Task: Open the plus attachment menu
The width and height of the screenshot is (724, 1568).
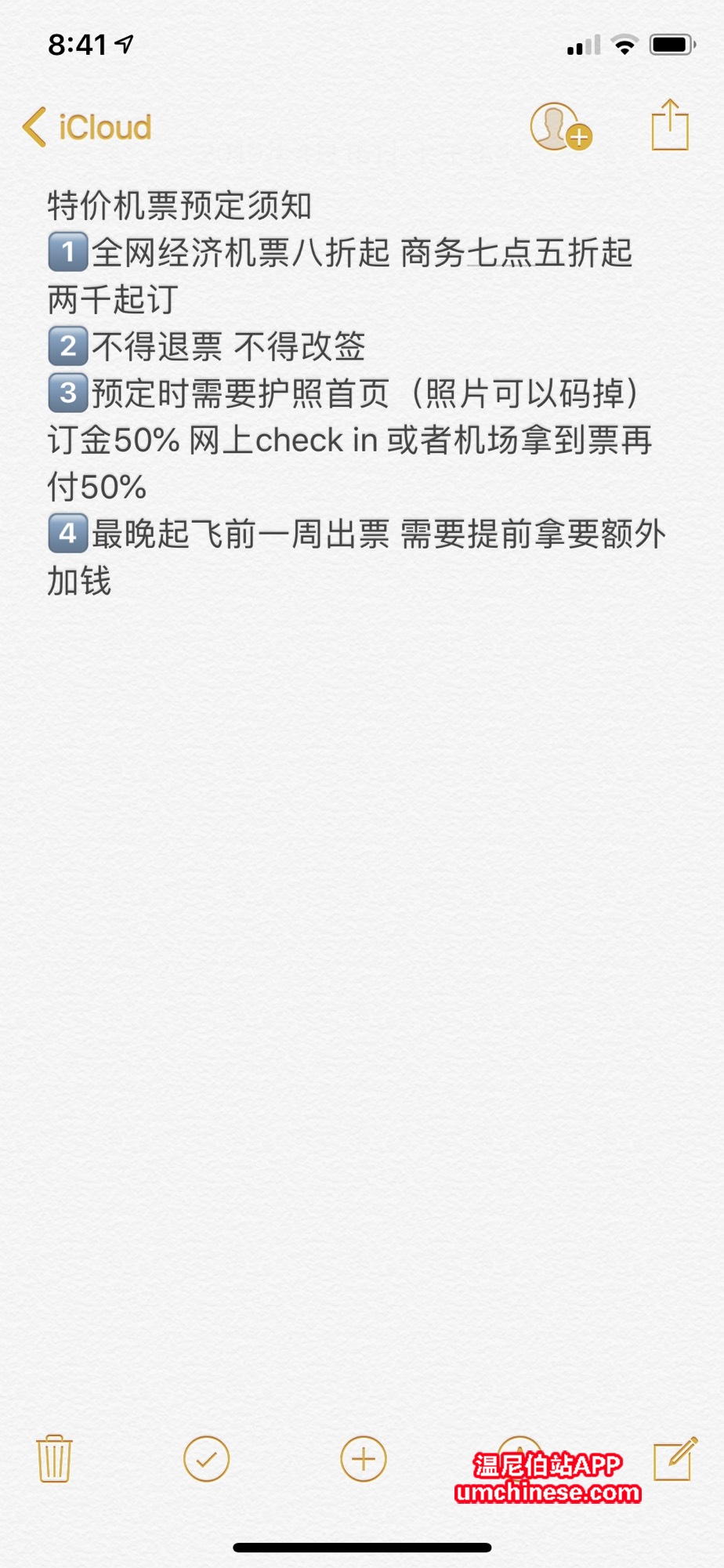Action: pyautogui.click(x=364, y=1458)
